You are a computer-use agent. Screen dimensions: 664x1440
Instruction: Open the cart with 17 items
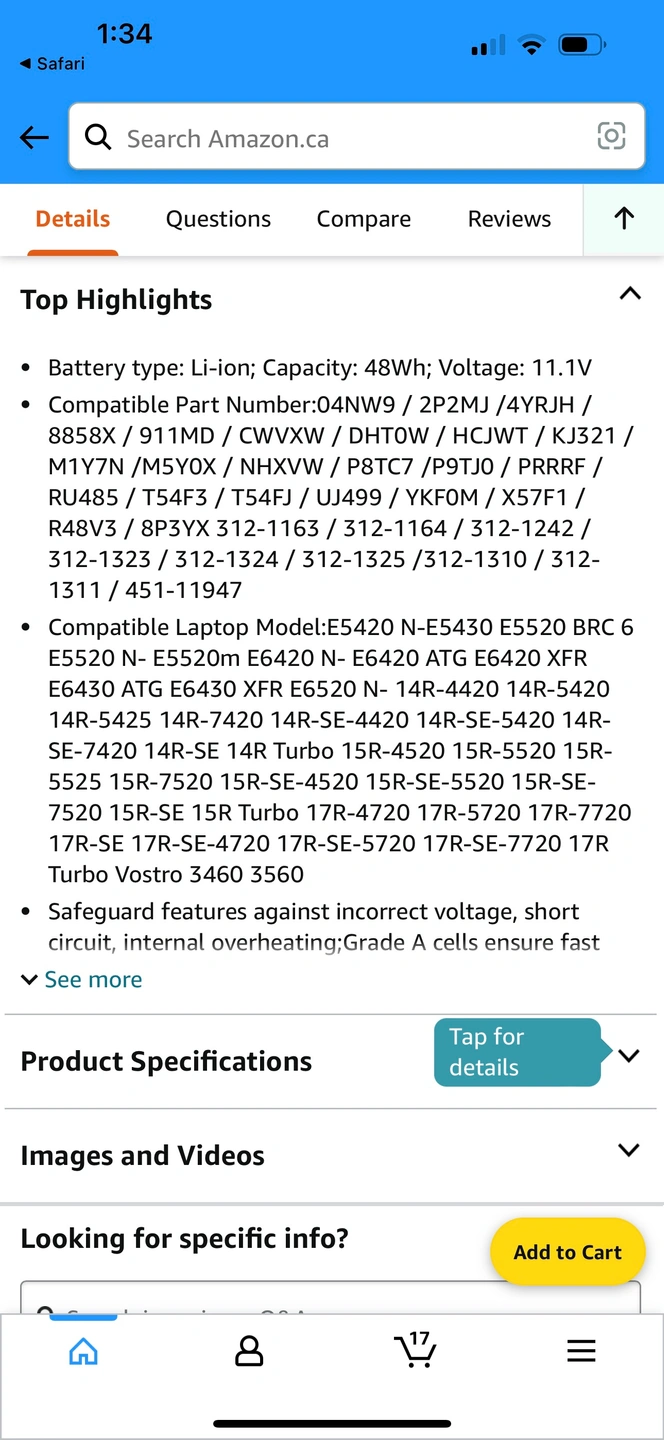coord(415,1349)
